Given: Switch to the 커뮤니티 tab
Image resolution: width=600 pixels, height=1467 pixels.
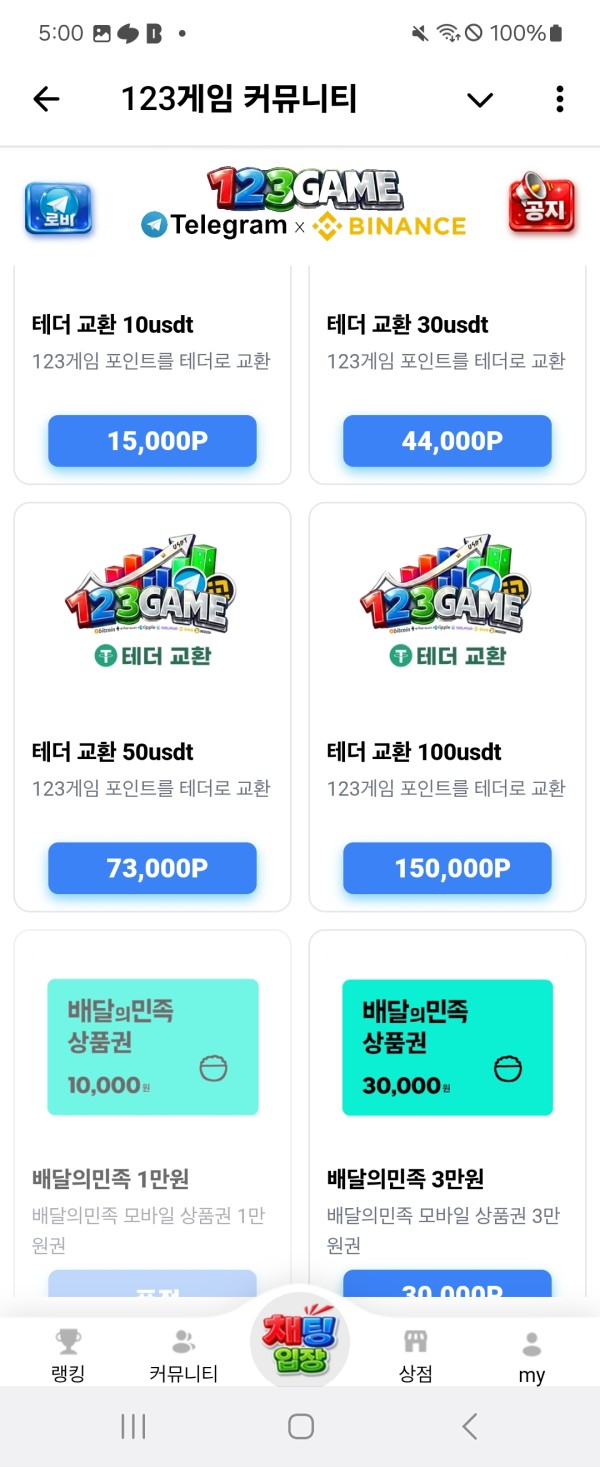Looking at the screenshot, I should click(184, 1354).
